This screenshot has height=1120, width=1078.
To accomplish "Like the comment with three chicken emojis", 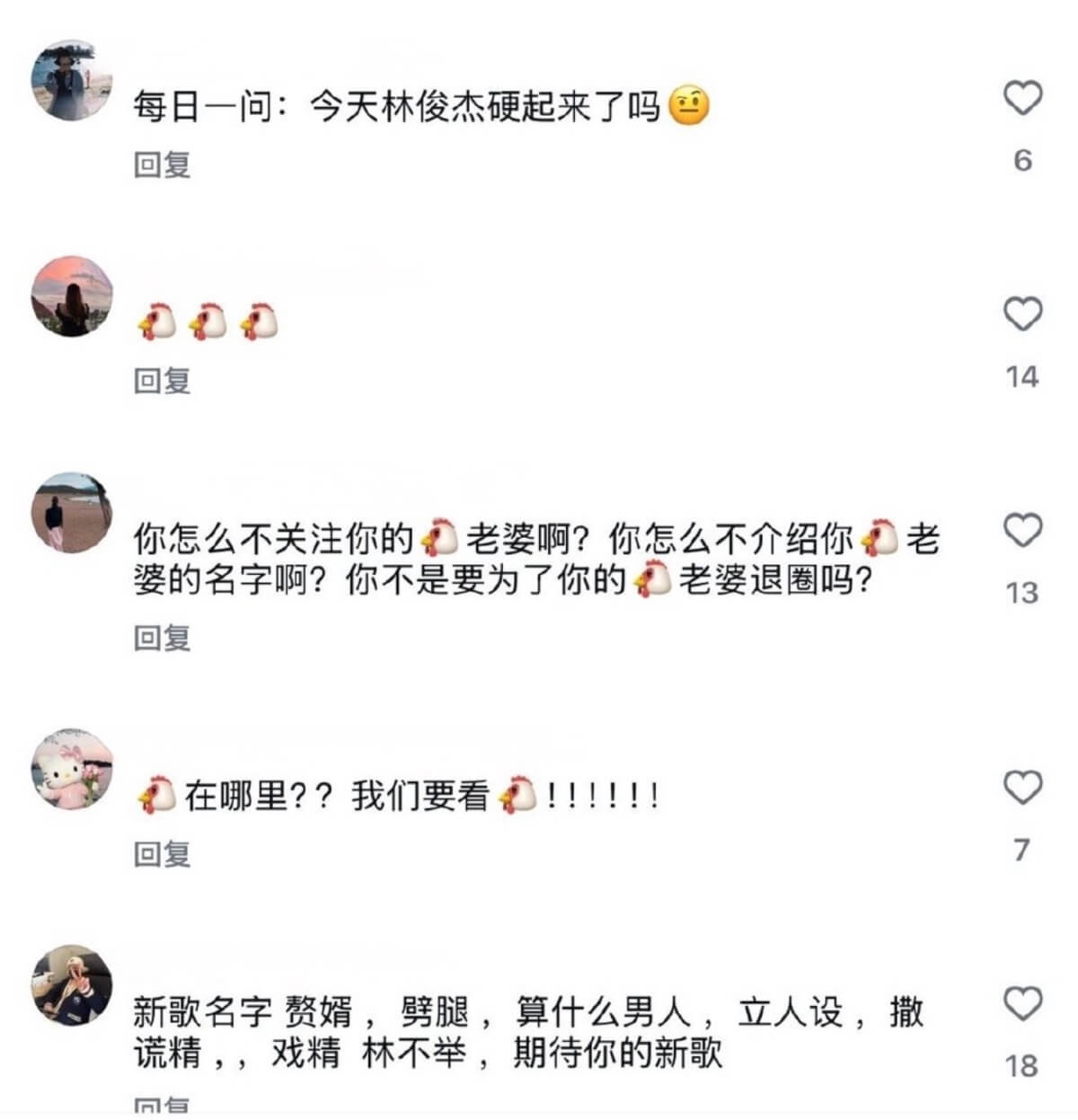I will pos(1021,315).
